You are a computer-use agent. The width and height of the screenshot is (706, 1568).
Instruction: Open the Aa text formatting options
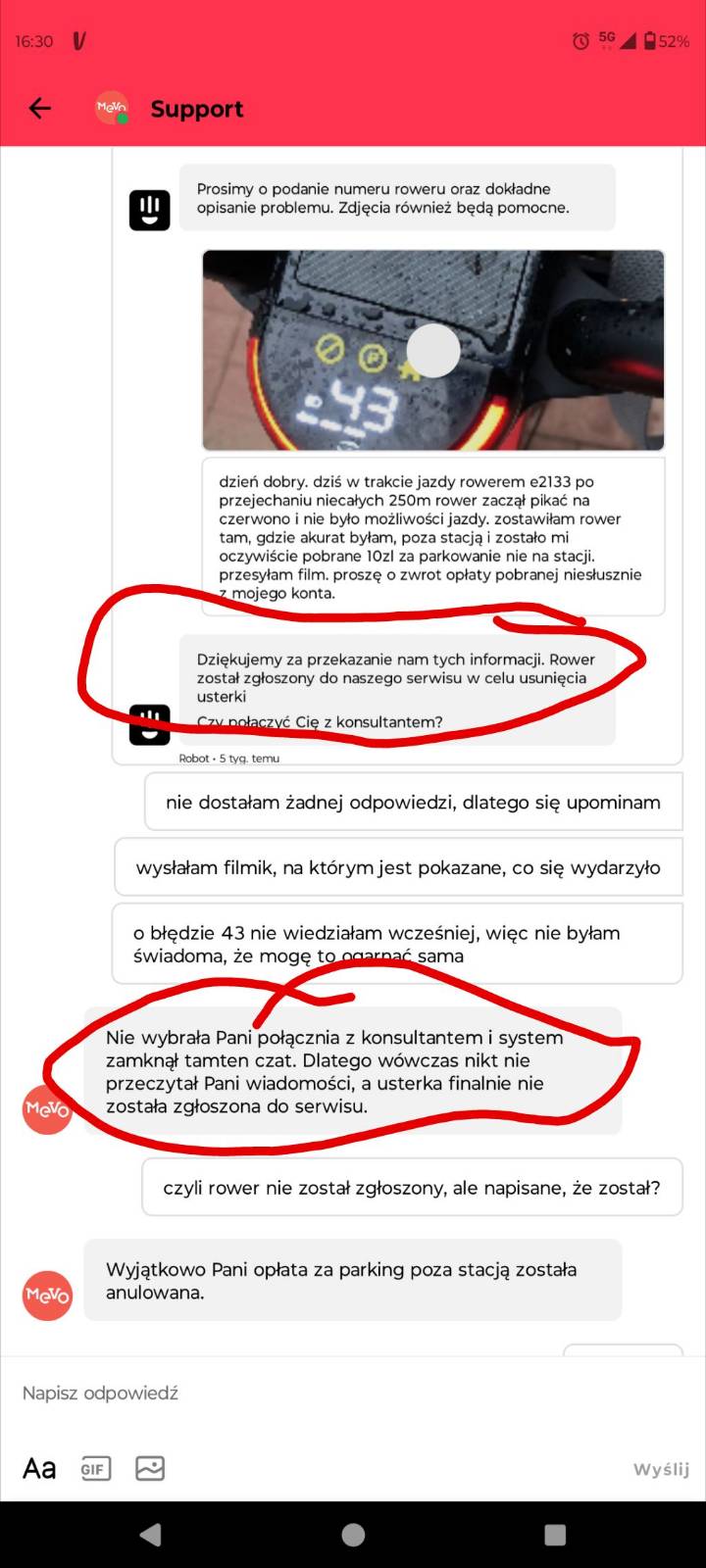click(x=39, y=1468)
